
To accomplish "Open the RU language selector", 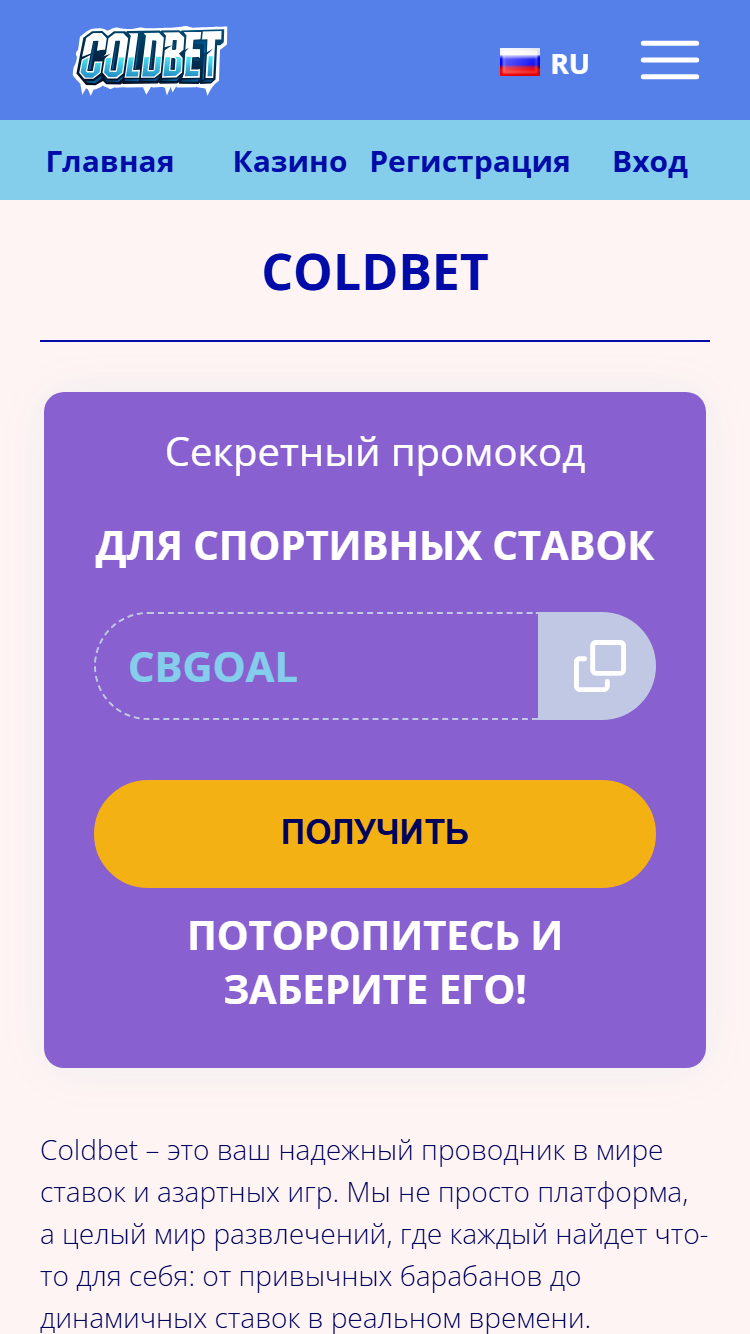I will click(545, 63).
